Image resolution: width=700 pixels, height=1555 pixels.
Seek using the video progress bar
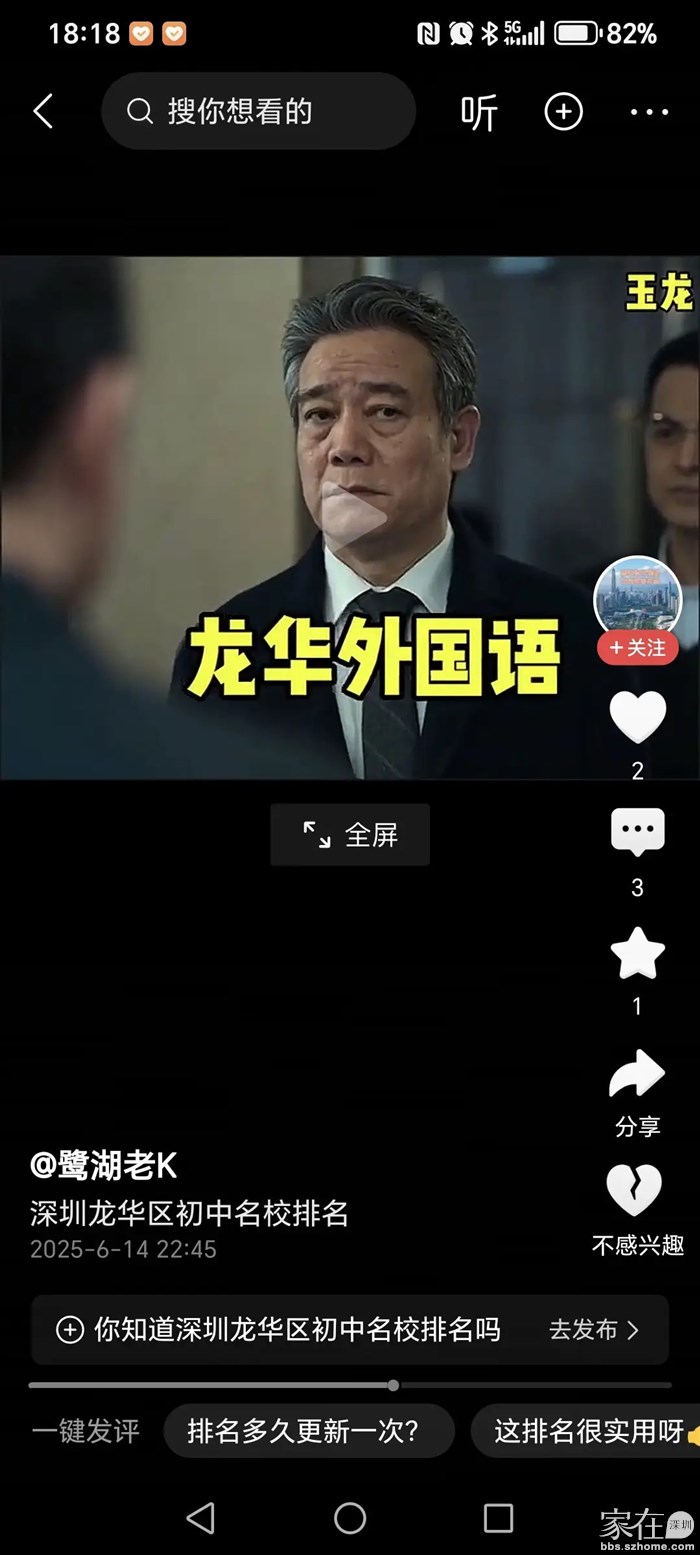pos(393,1385)
